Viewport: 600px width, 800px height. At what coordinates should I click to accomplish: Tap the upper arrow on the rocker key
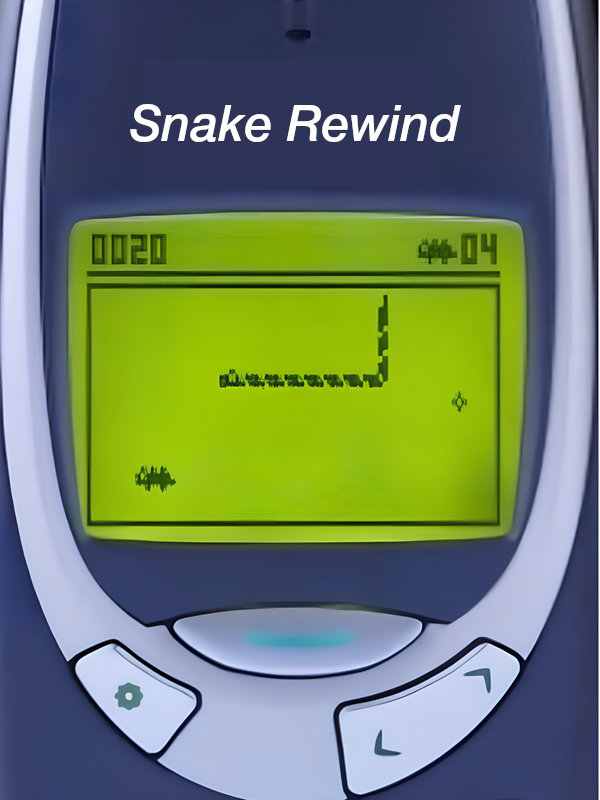tap(479, 679)
